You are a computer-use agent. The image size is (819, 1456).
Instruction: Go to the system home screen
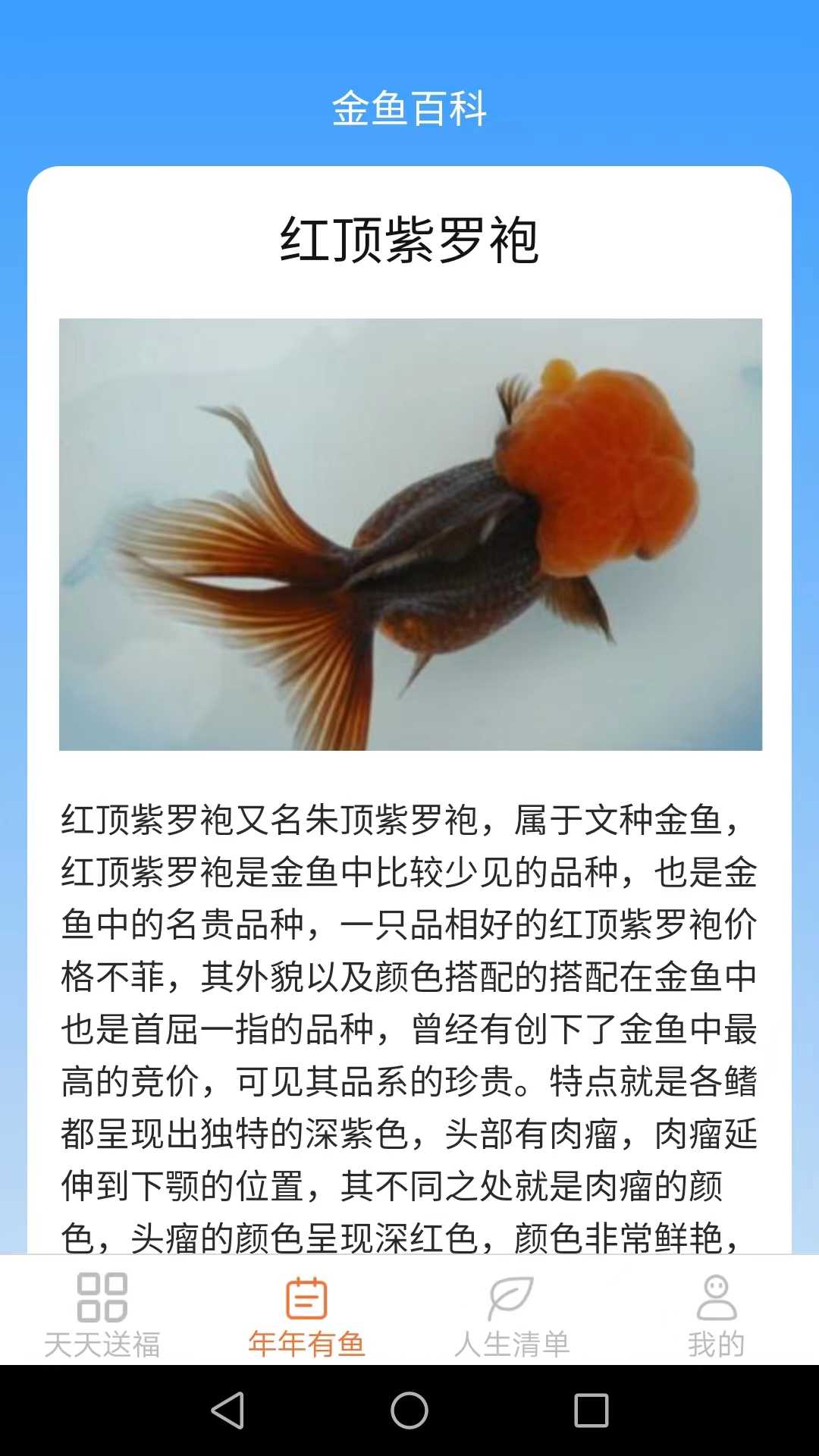coord(409,1410)
